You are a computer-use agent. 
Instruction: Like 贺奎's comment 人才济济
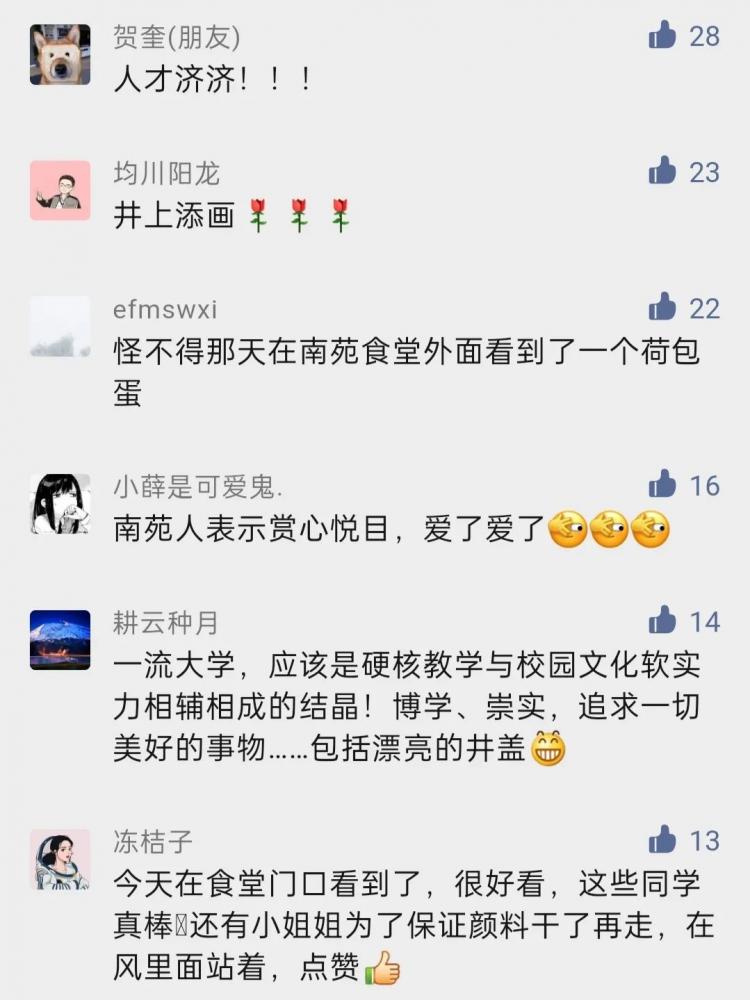coord(663,37)
